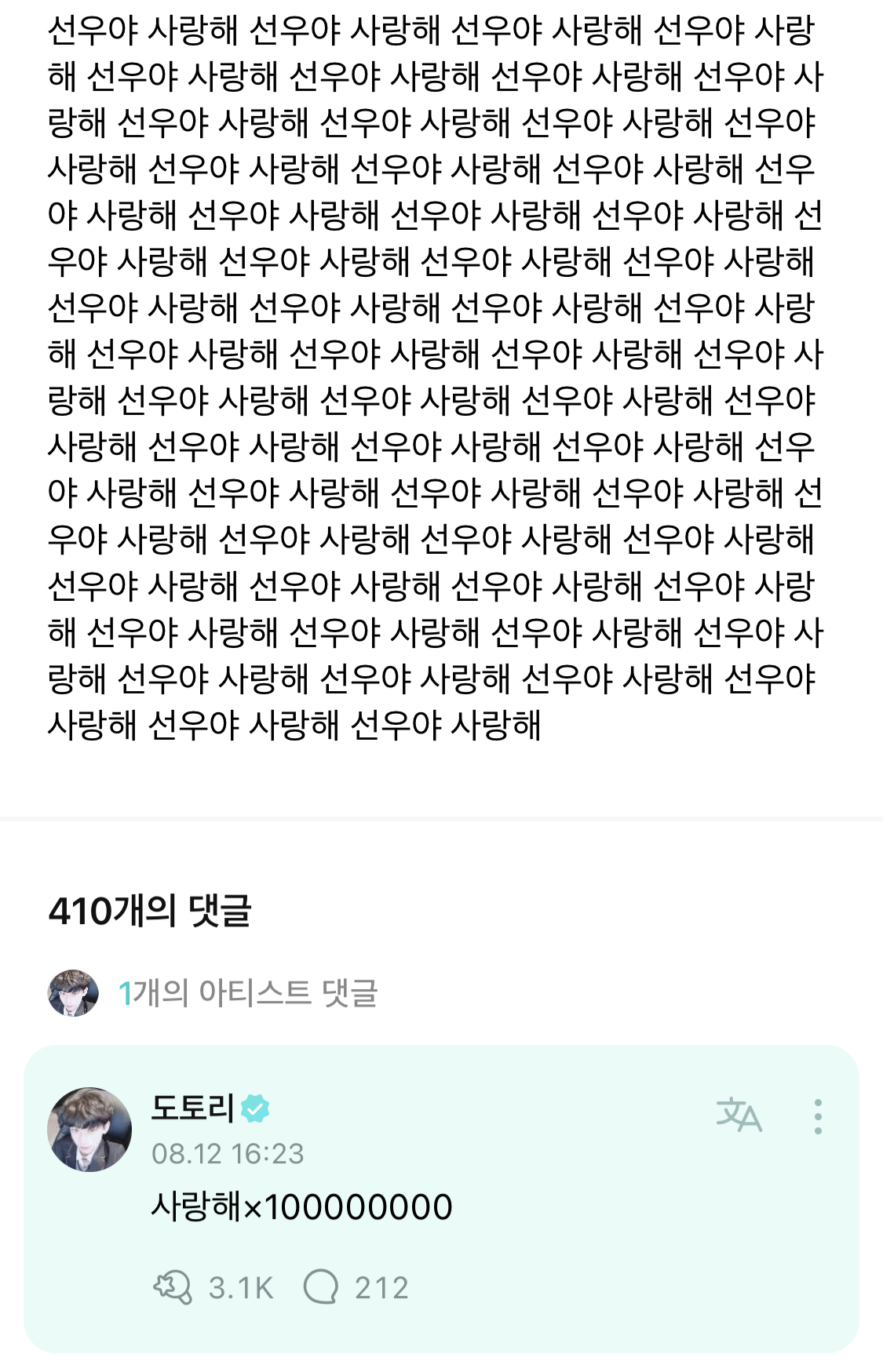Viewport: 883px width, 1372px height.
Task: Translate 도토리's comment
Action: click(739, 1115)
